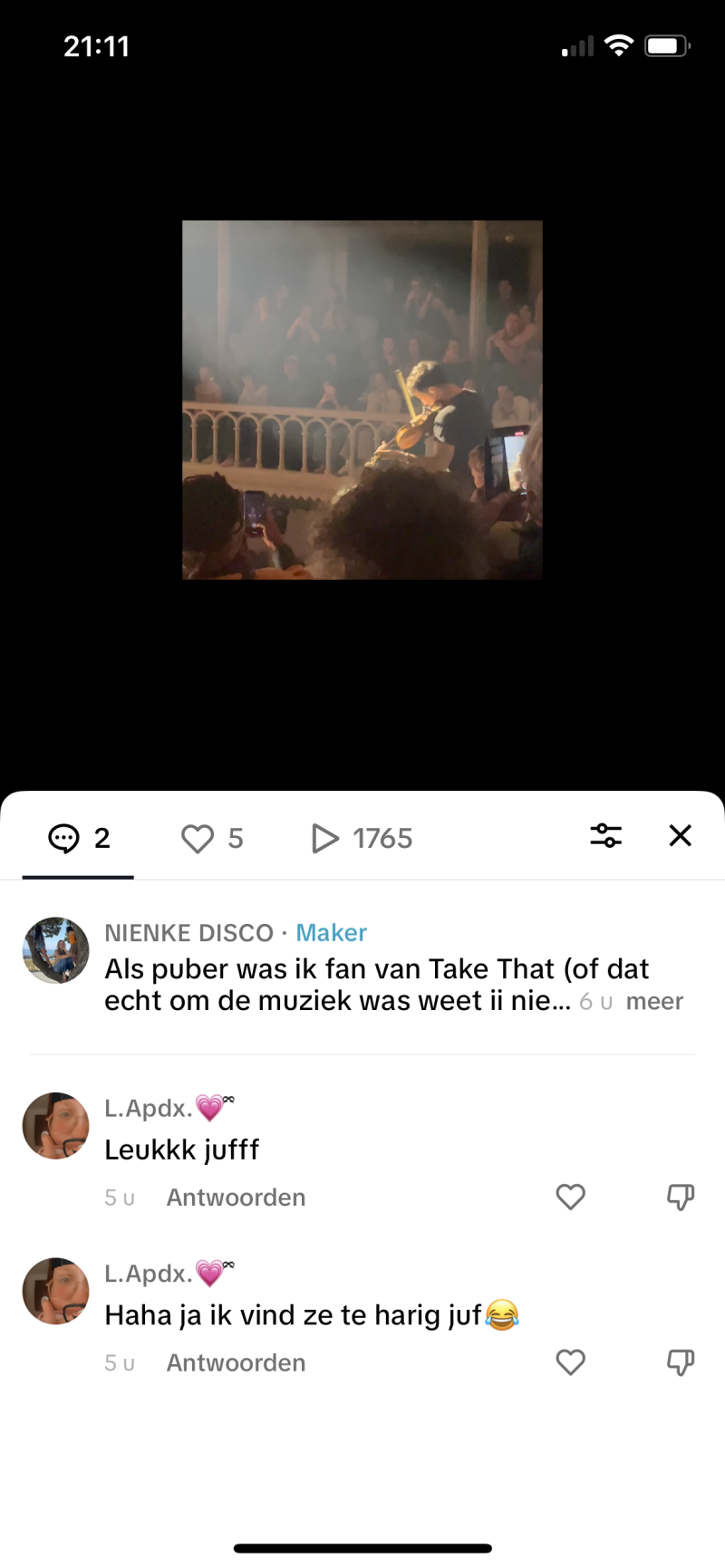Switch to the comments tab

pos(79,838)
